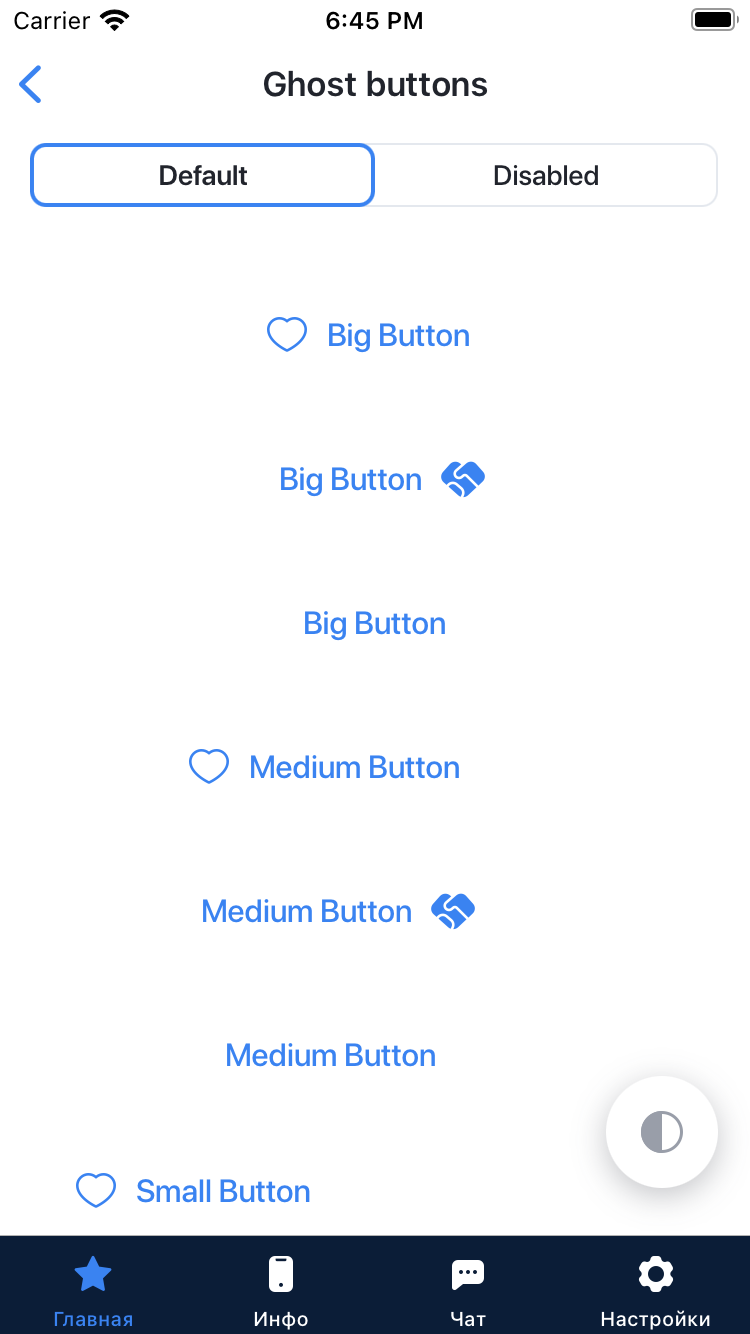Tap the Big Button without any icon
This screenshot has width=750, height=1334.
coord(375,623)
